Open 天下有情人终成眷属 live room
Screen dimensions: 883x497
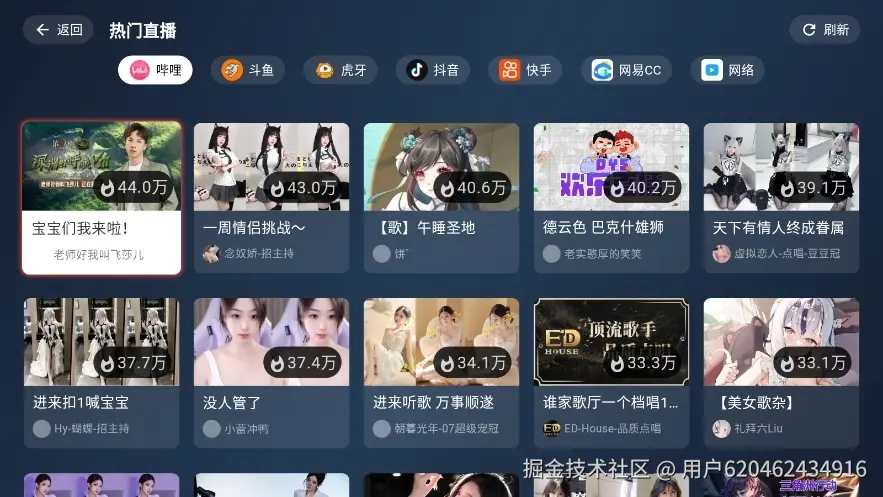tap(781, 198)
